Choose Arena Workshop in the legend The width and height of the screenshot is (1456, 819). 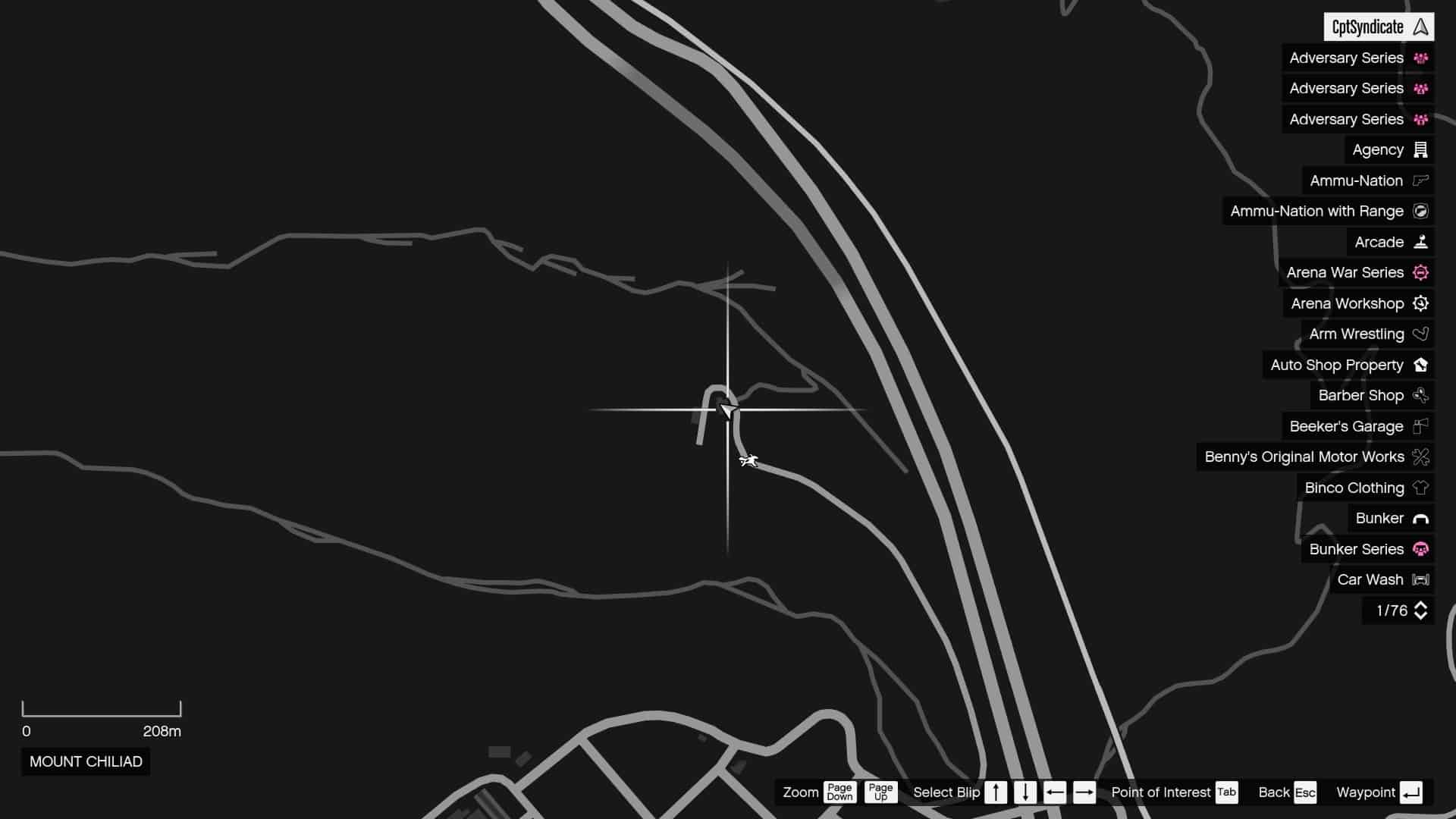1358,303
